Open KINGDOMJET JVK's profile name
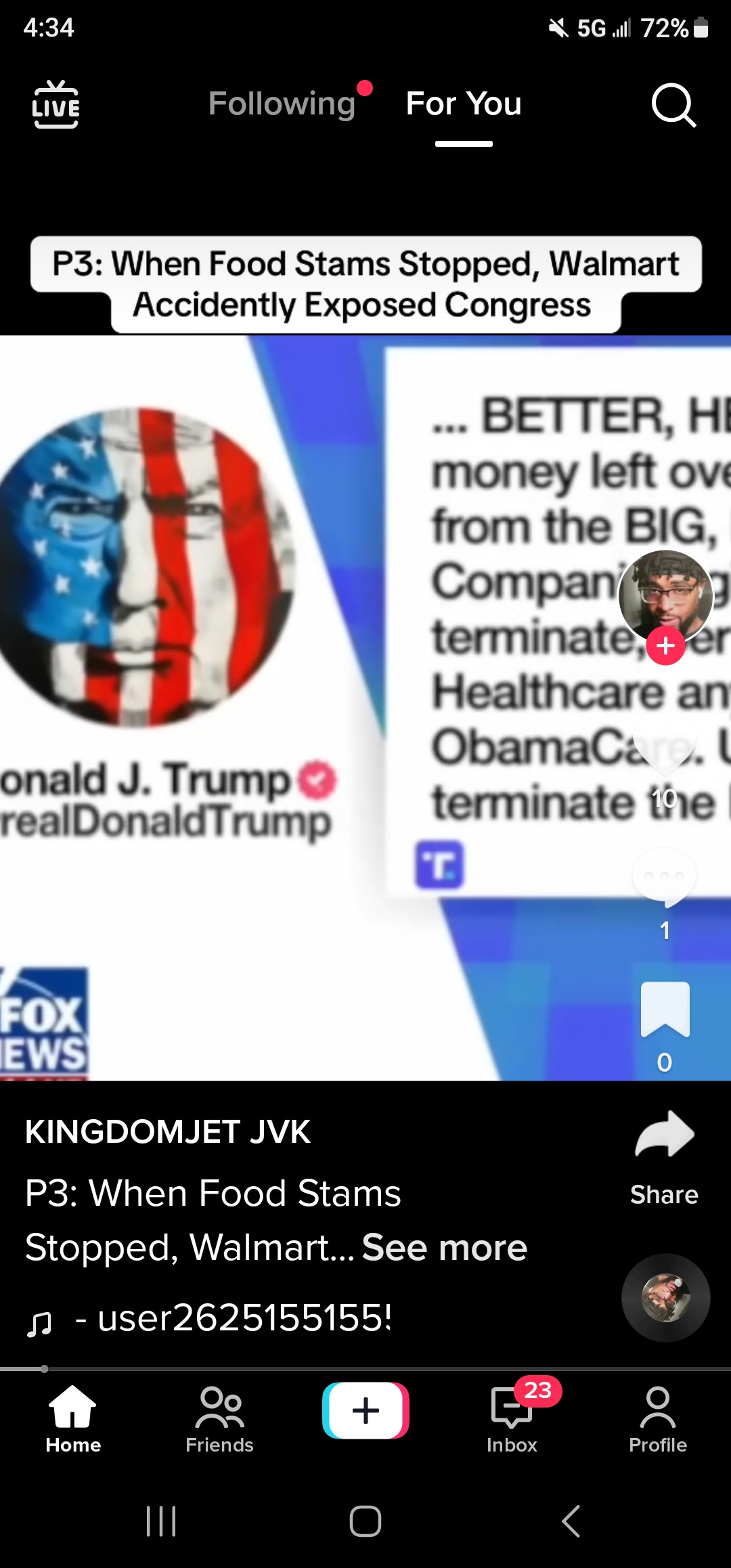The image size is (731, 1568). (x=168, y=1132)
